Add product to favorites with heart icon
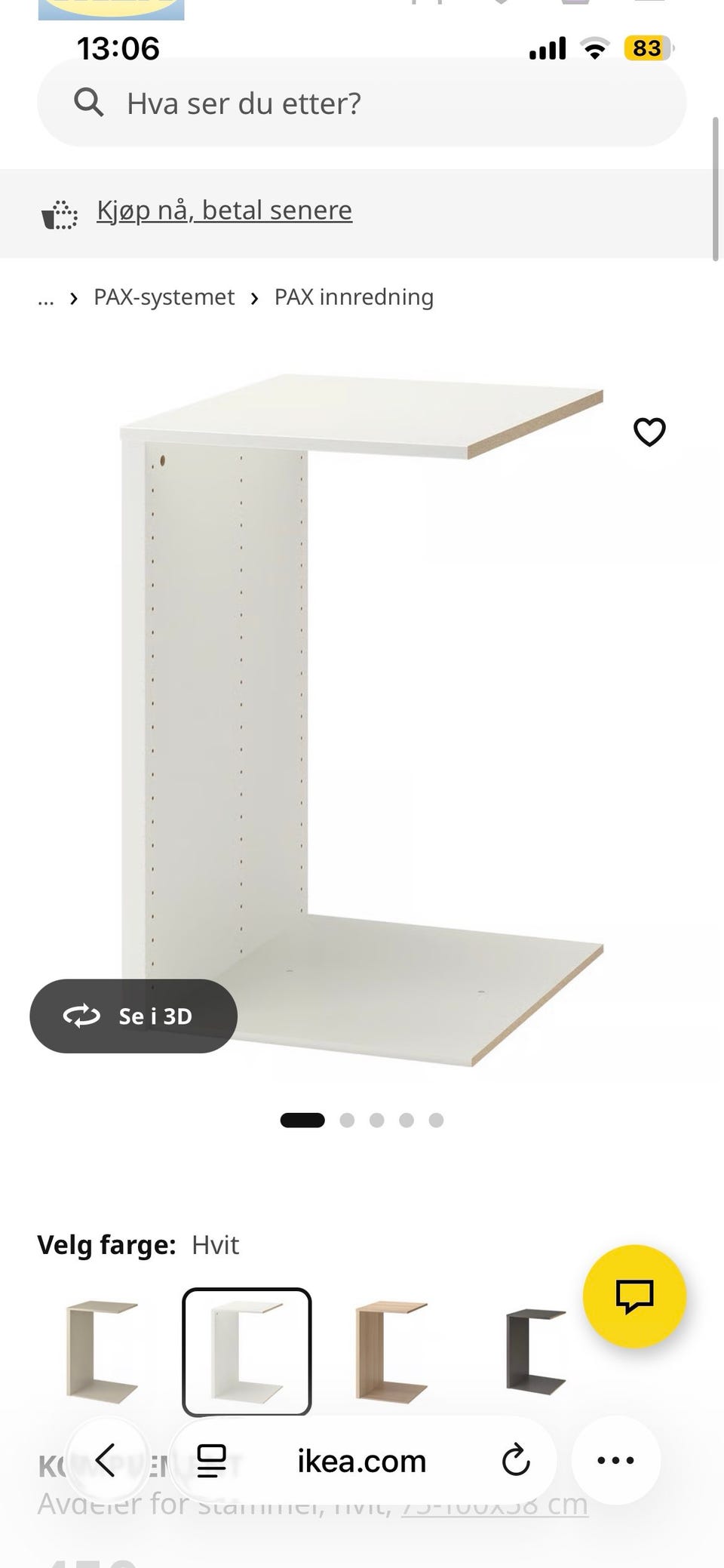 coord(649,432)
